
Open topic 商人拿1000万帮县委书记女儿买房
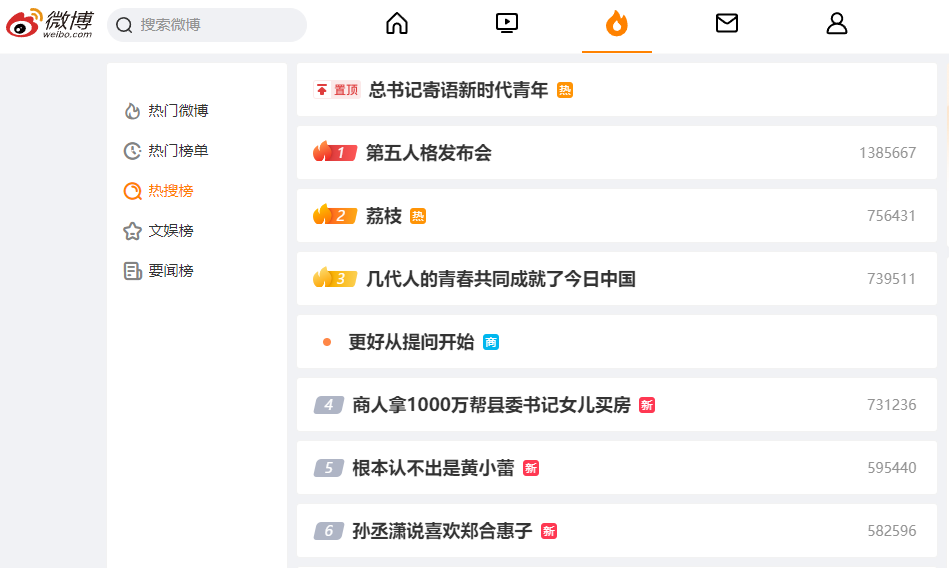click(x=491, y=405)
